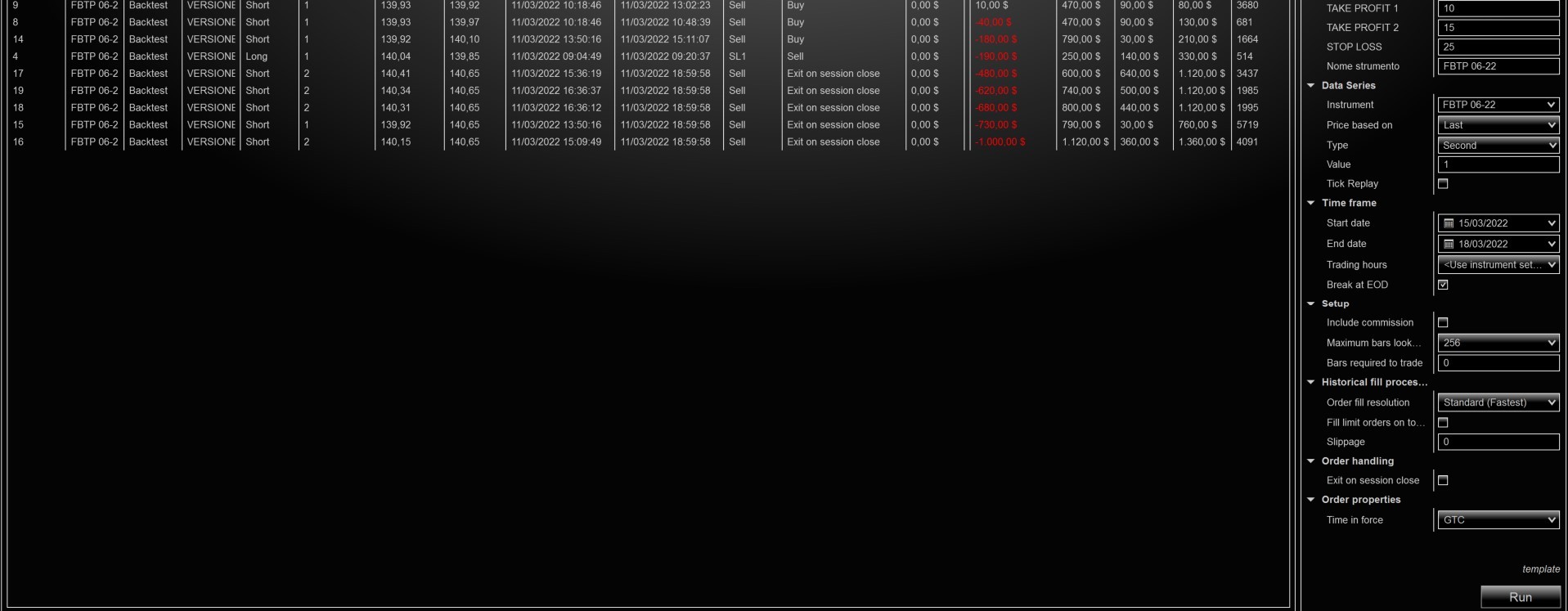Open the Start date picker

(x=1498, y=223)
